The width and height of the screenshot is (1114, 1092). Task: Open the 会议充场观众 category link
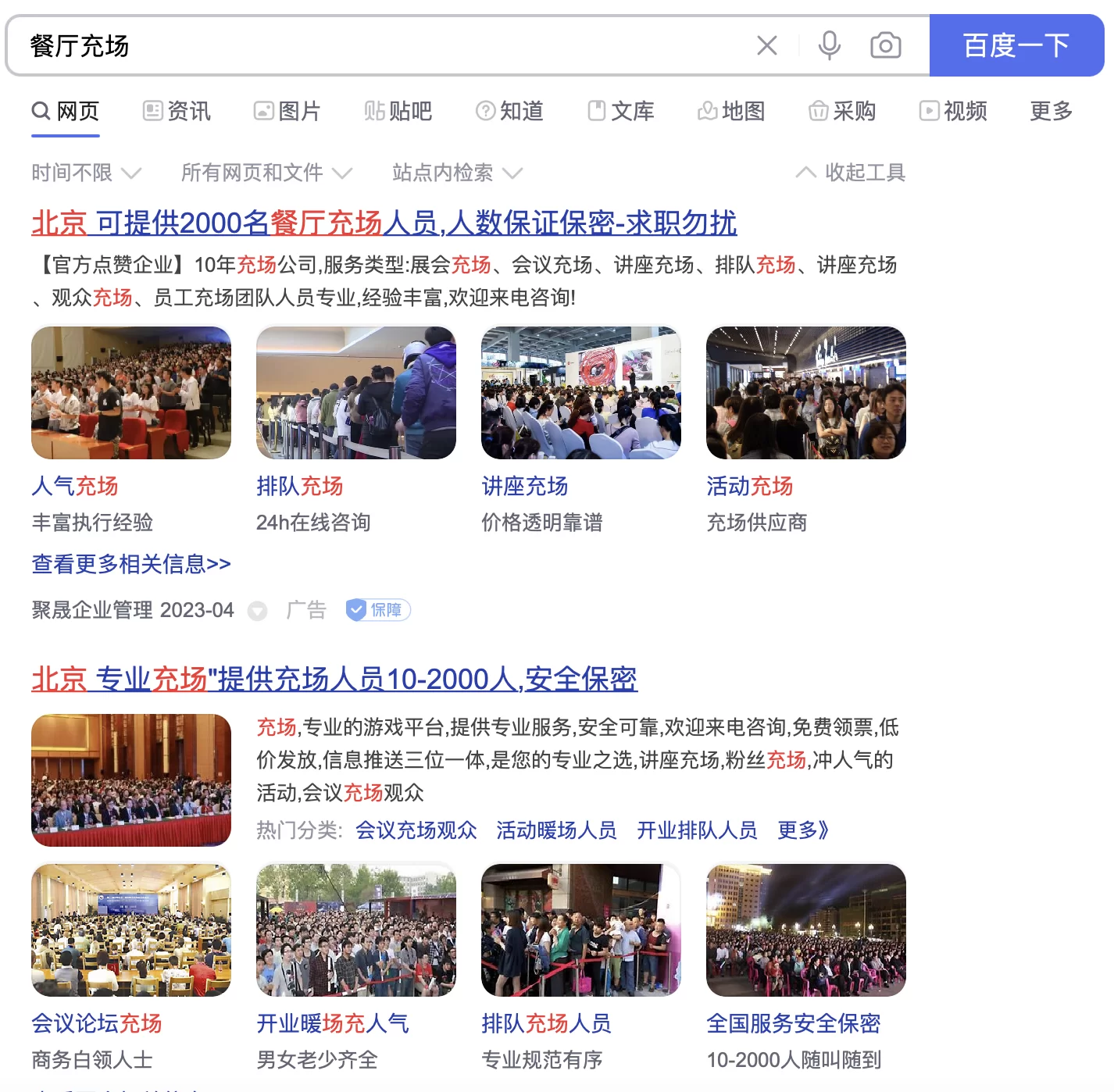(416, 830)
